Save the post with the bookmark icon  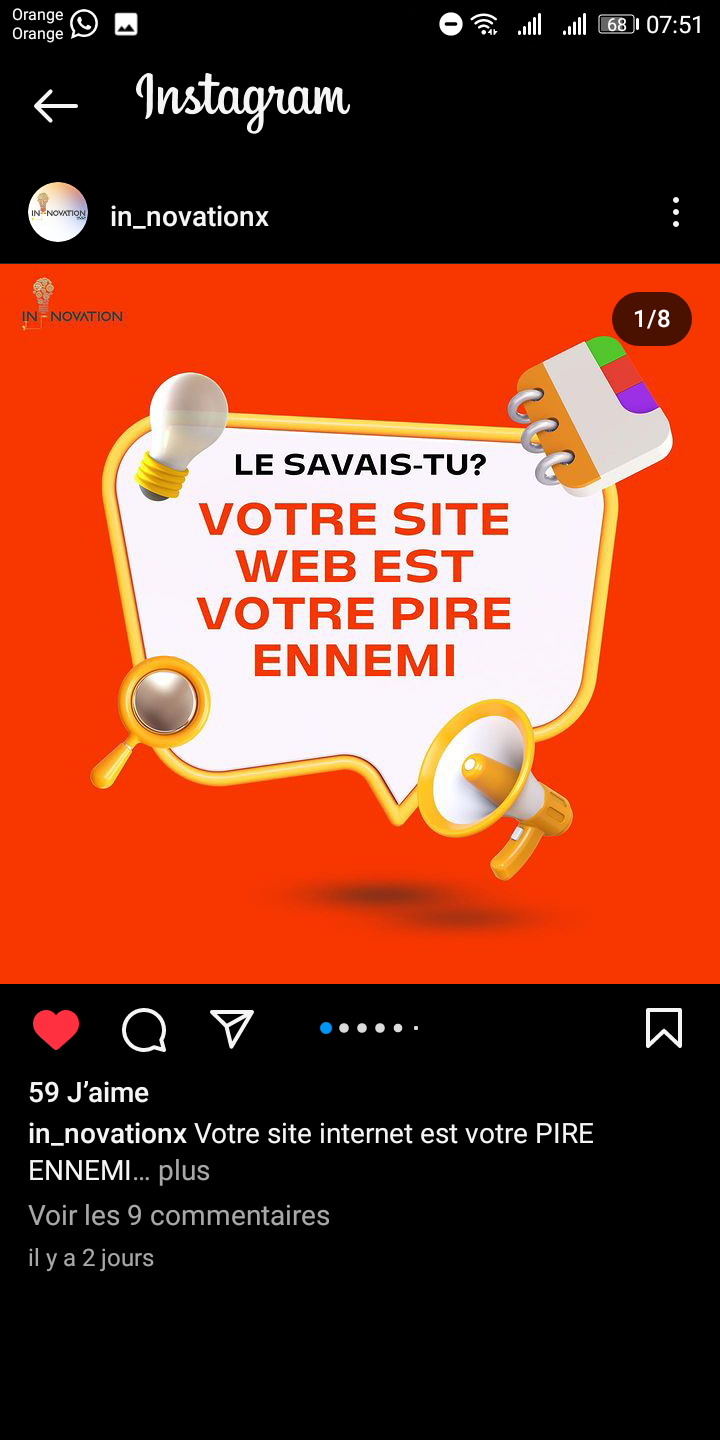tap(664, 1028)
